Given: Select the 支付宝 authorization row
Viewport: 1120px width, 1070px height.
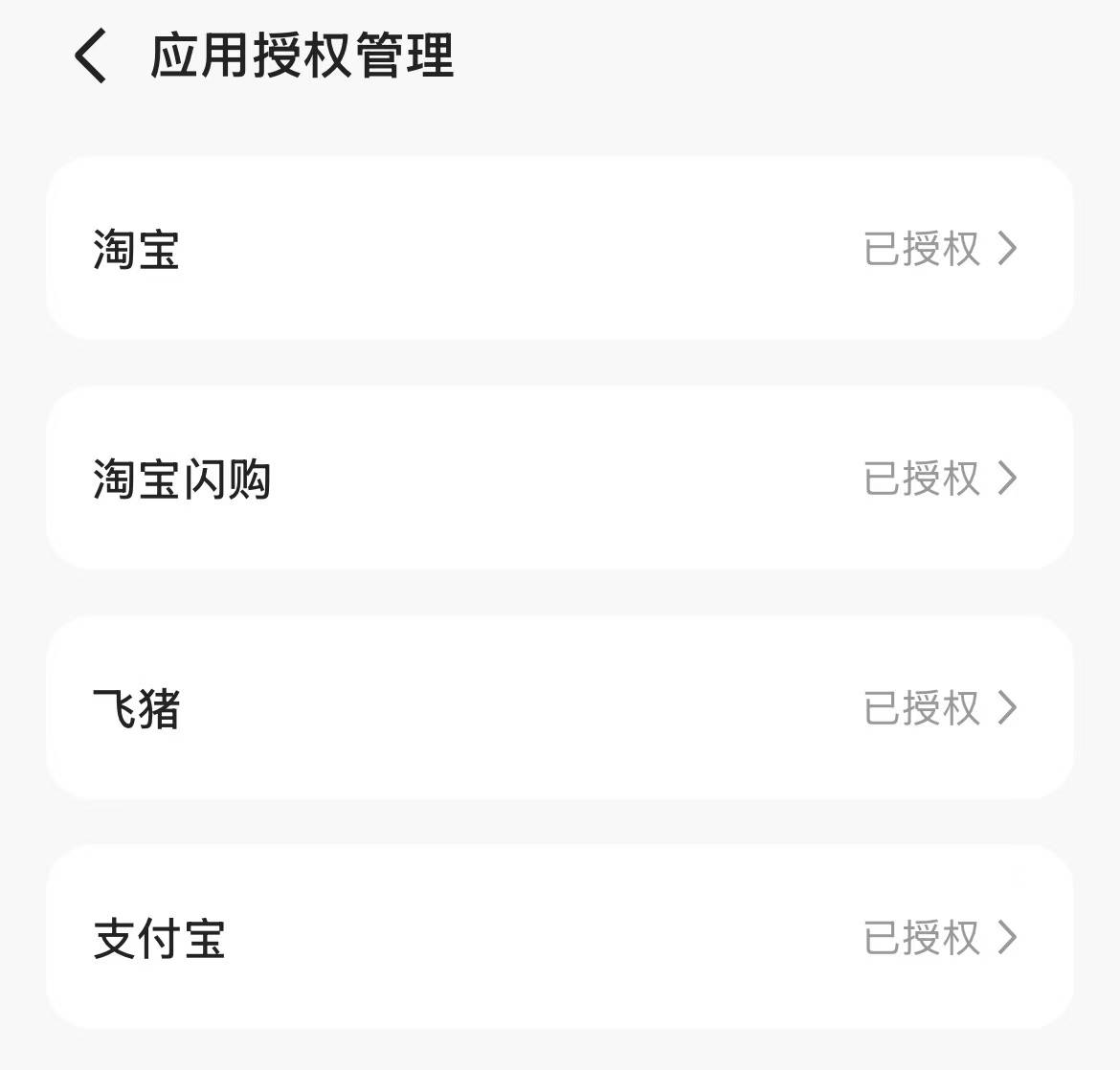Looking at the screenshot, I should (x=559, y=937).
